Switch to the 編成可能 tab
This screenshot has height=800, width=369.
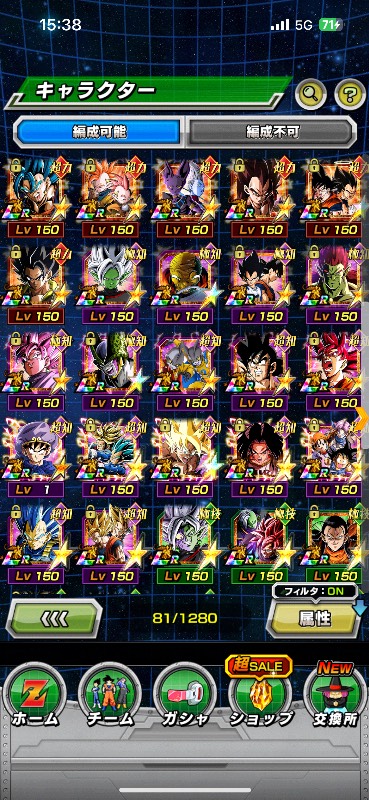coord(98,132)
